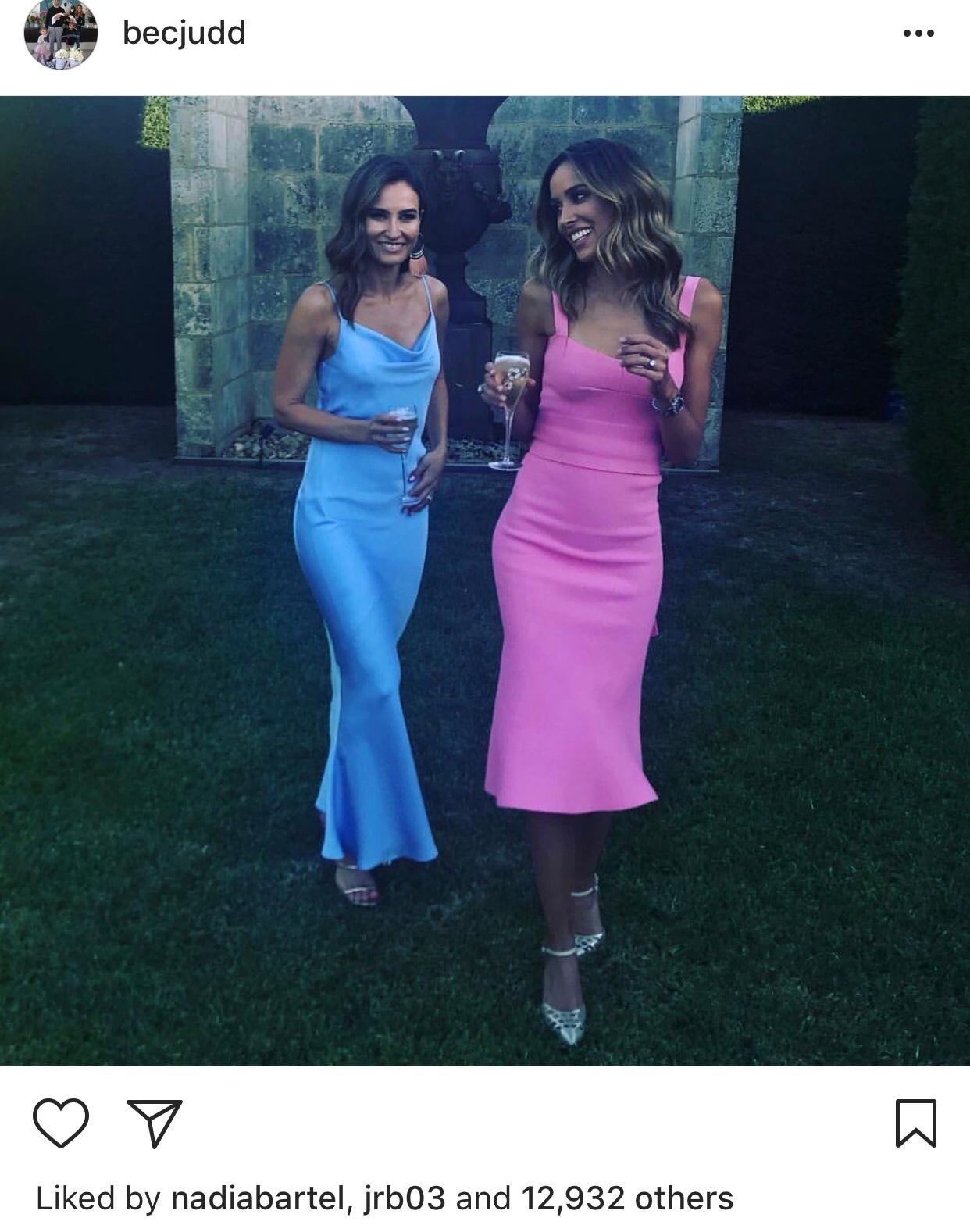970x1232 pixels.
Task: Visit jrb03's profile from the likes line
Action: tap(404, 1198)
